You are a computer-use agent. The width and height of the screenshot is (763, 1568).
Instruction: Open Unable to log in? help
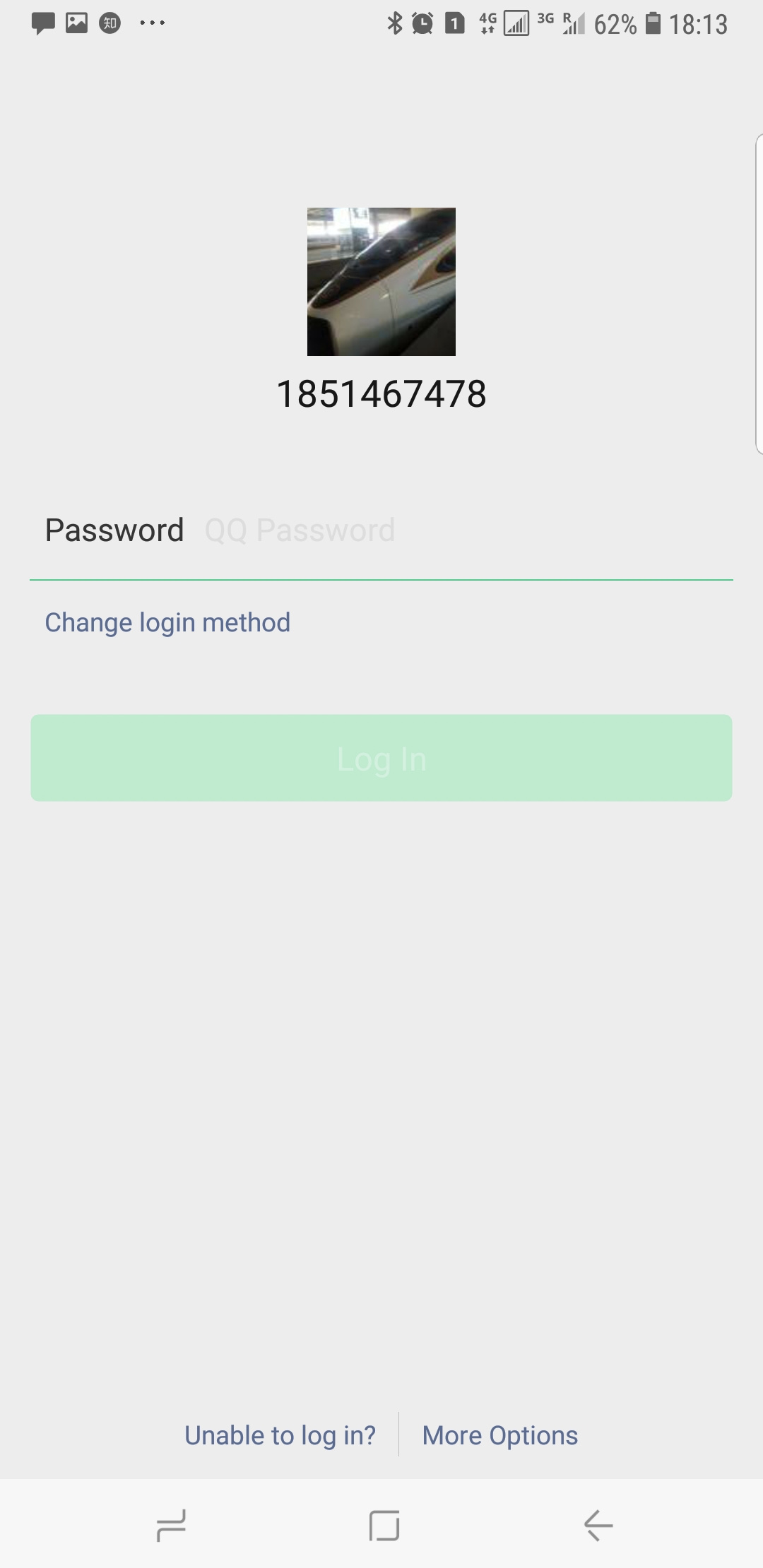tap(280, 1435)
